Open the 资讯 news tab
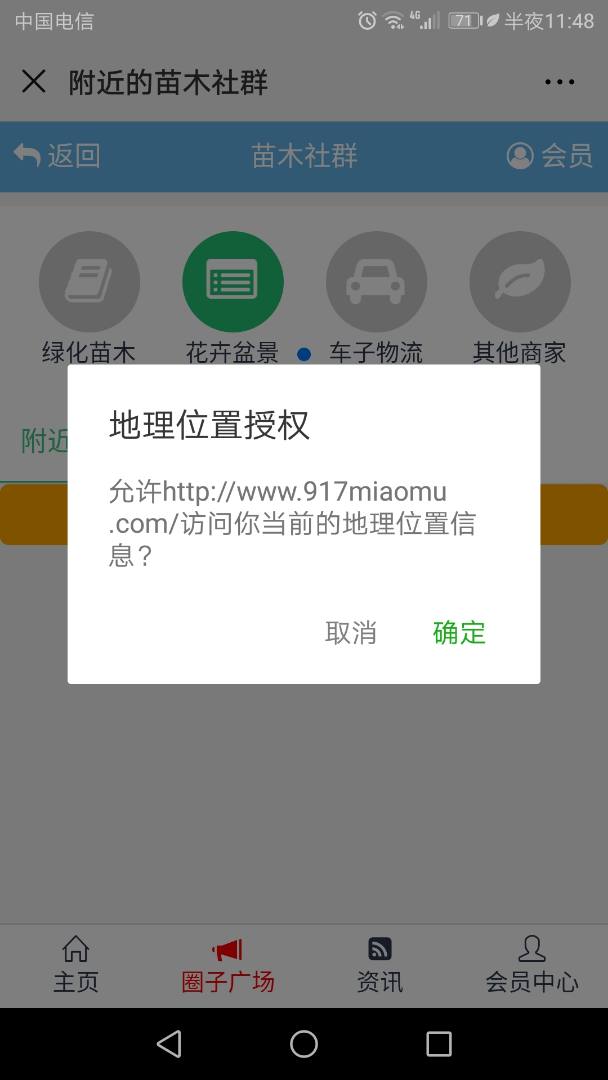Viewport: 608px width, 1080px height. coord(380,965)
